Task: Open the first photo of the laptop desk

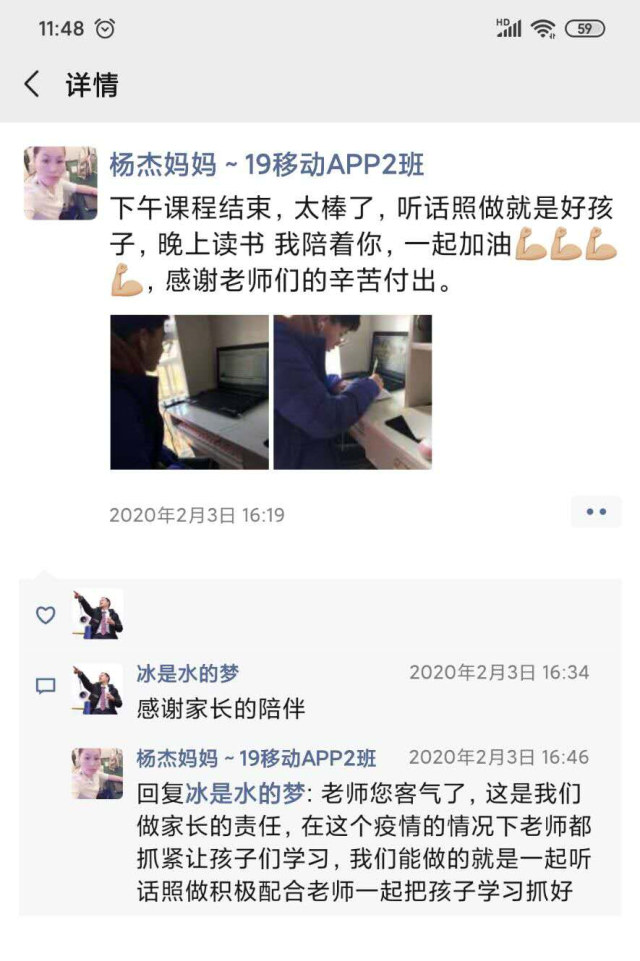Action: (189, 392)
